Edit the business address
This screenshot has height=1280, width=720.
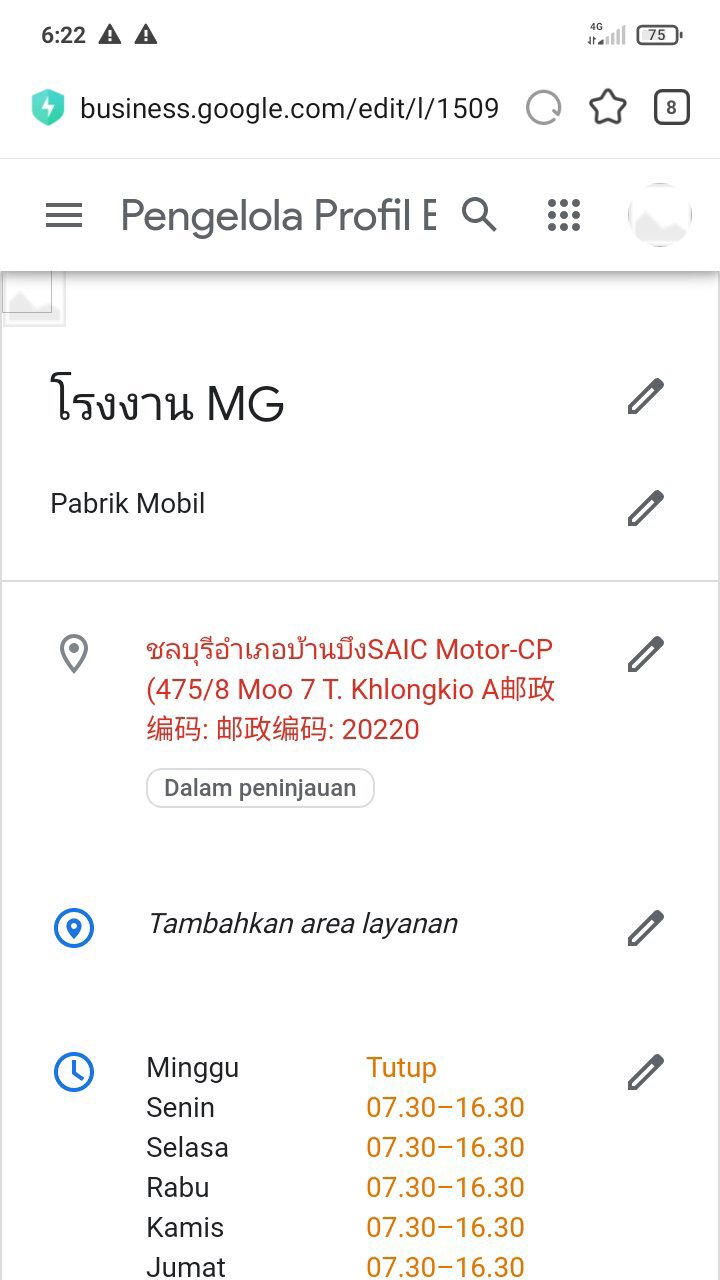point(646,654)
